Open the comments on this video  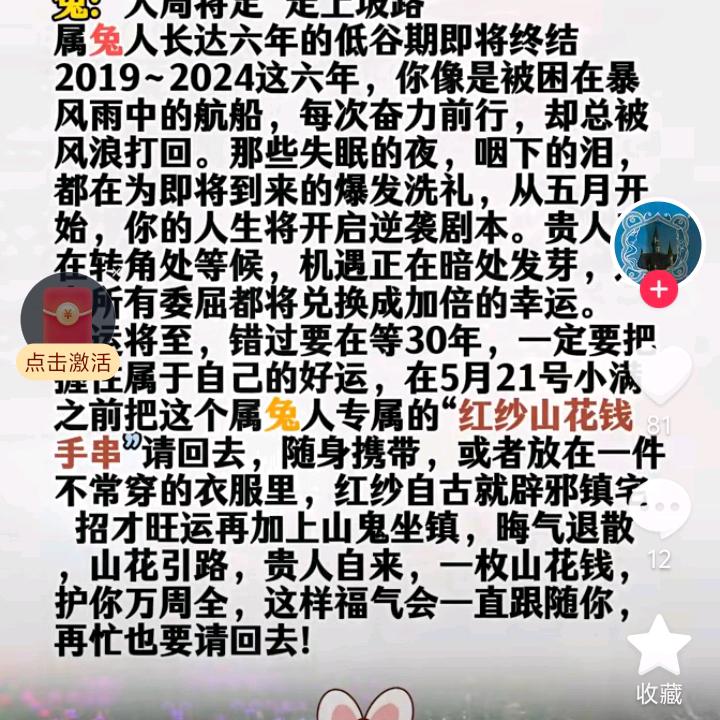click(x=659, y=510)
